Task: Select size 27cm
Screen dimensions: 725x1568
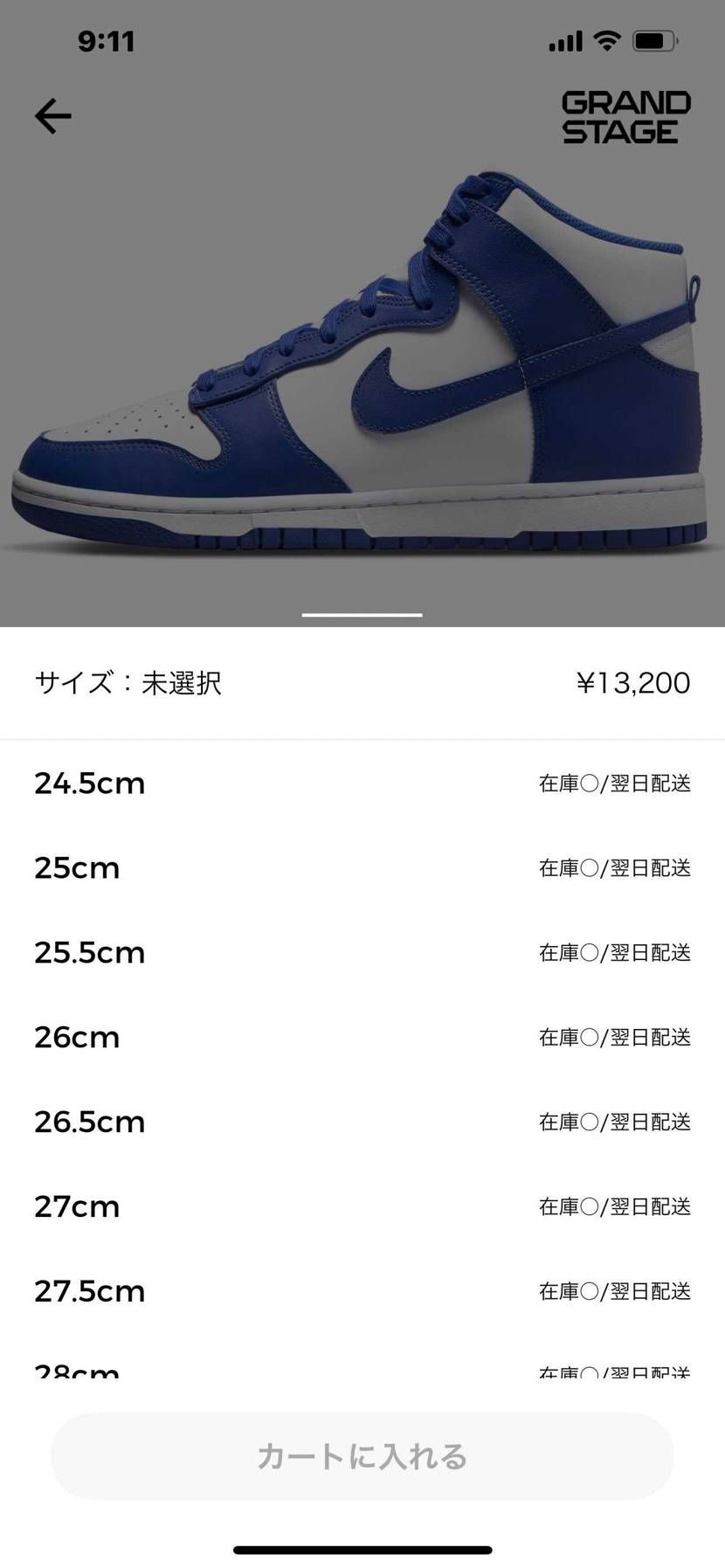Action: point(76,1206)
